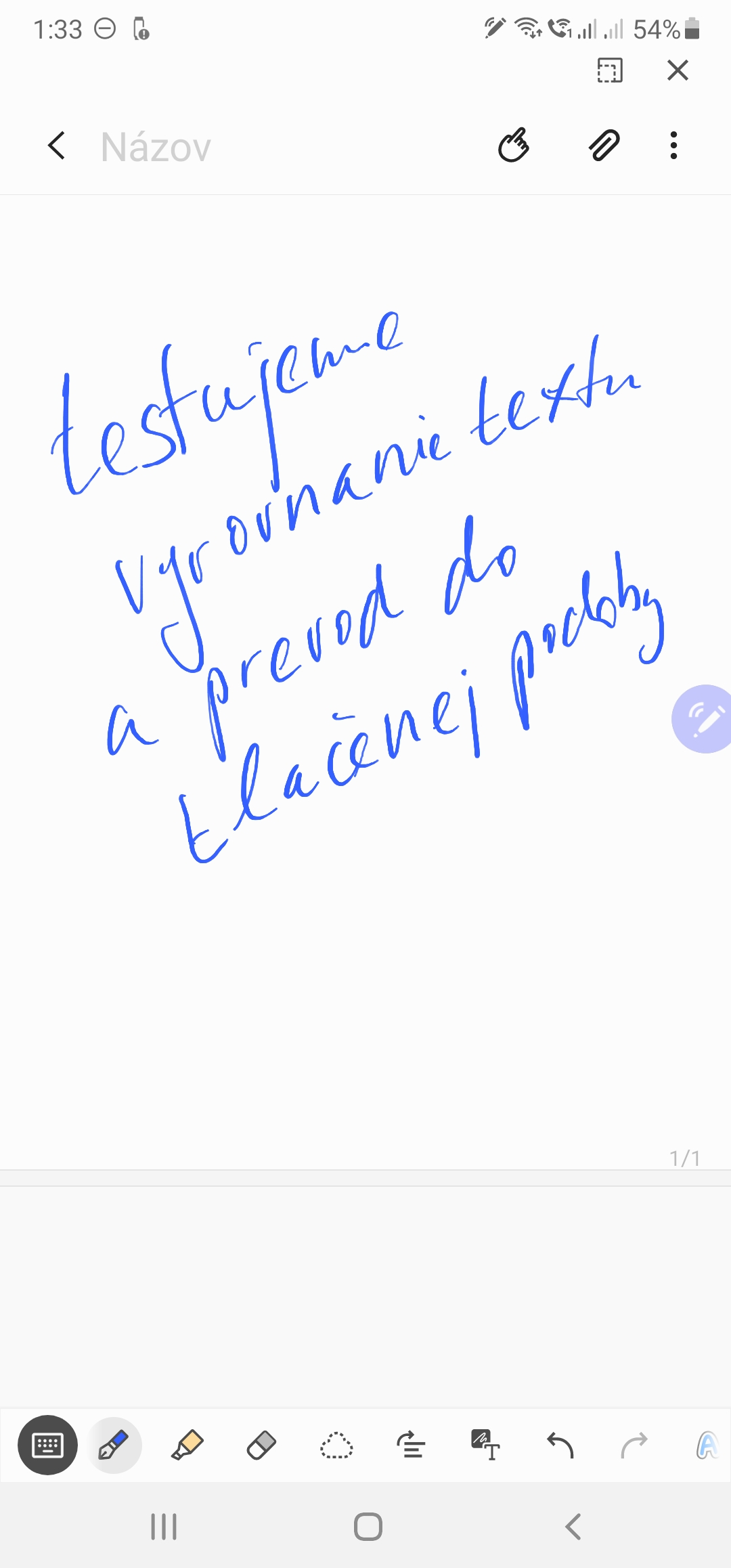
Task: Expand the window with the dashed square icon
Action: tap(610, 70)
